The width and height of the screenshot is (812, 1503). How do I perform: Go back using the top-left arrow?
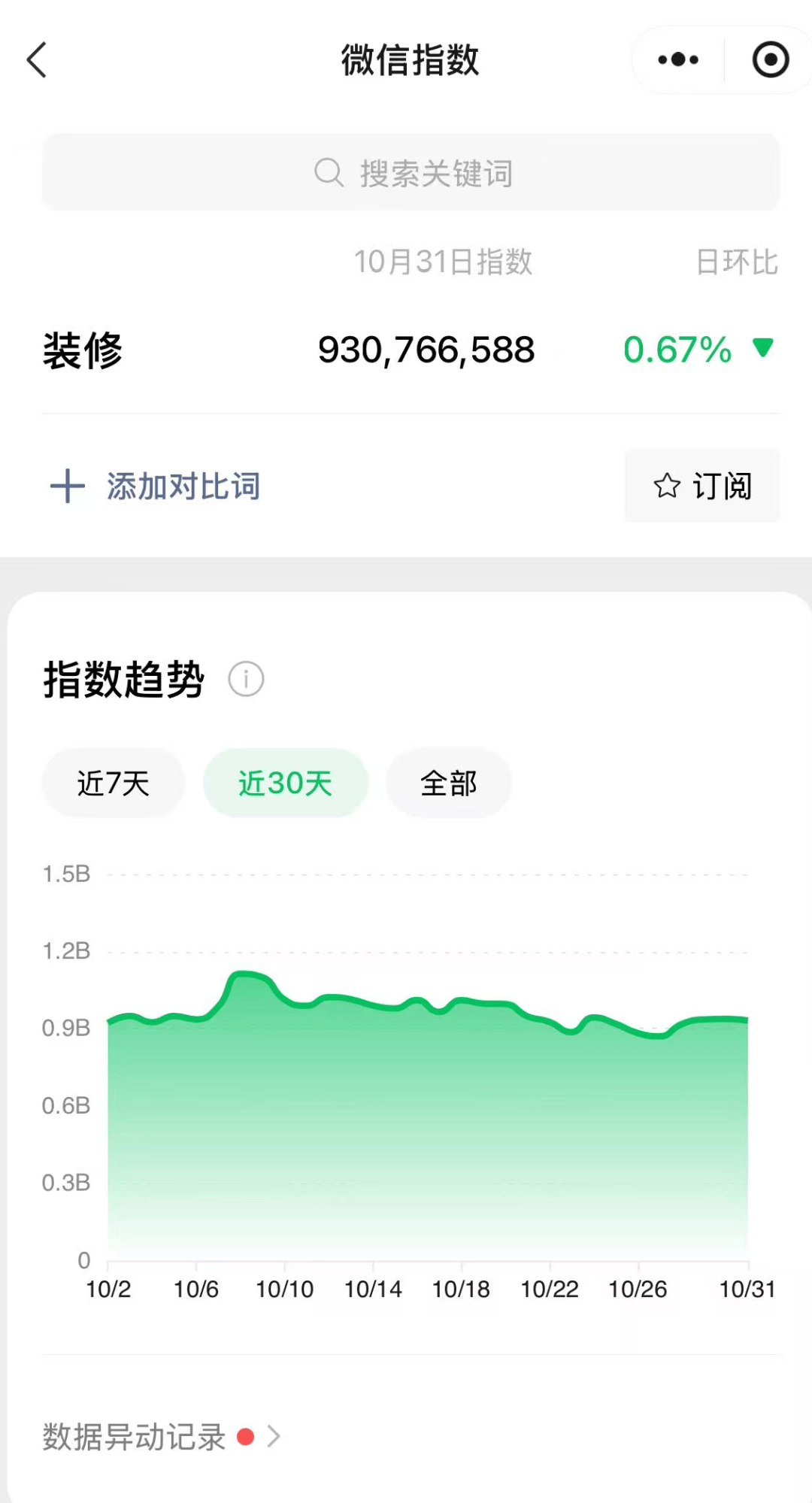point(37,60)
